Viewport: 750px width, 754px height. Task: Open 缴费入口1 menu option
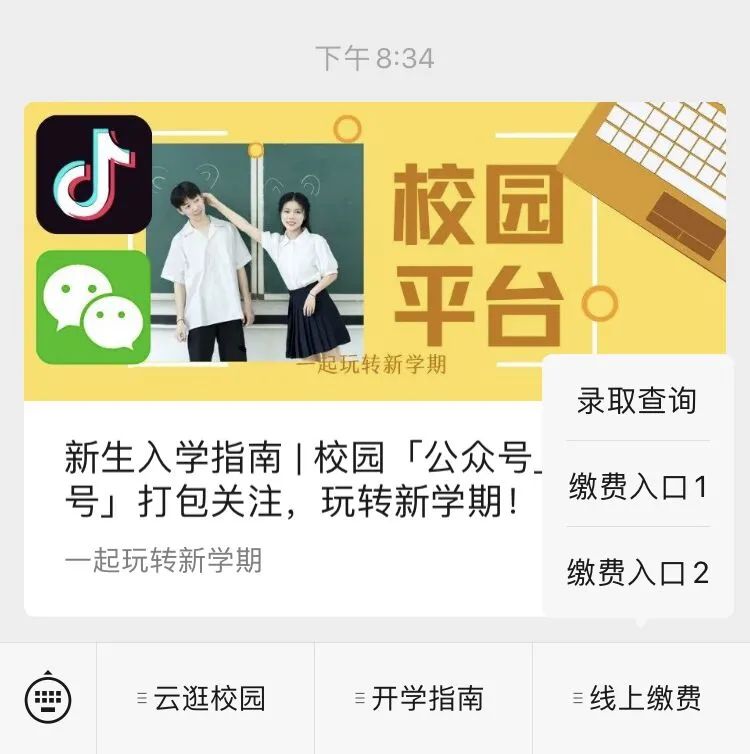[637, 487]
